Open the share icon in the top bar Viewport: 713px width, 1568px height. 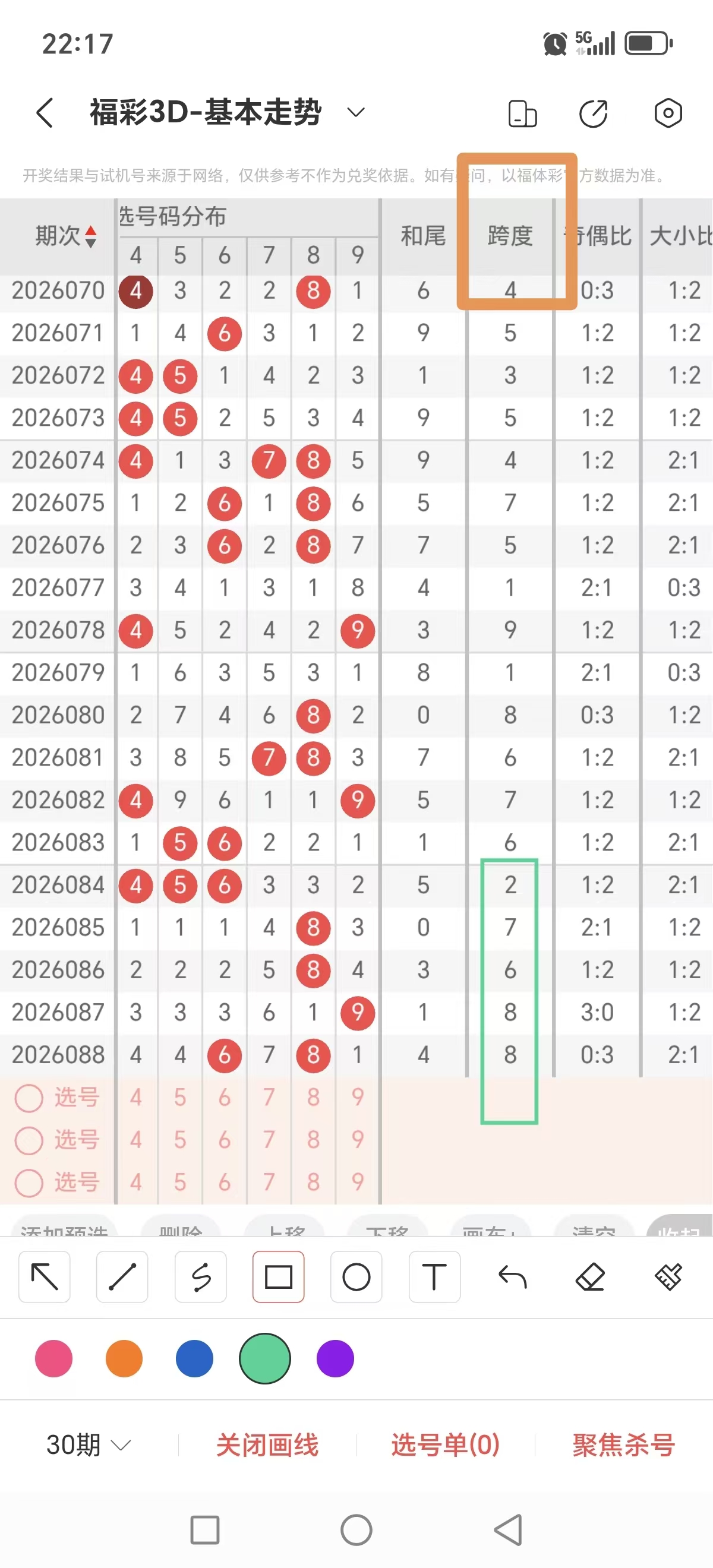tap(593, 114)
